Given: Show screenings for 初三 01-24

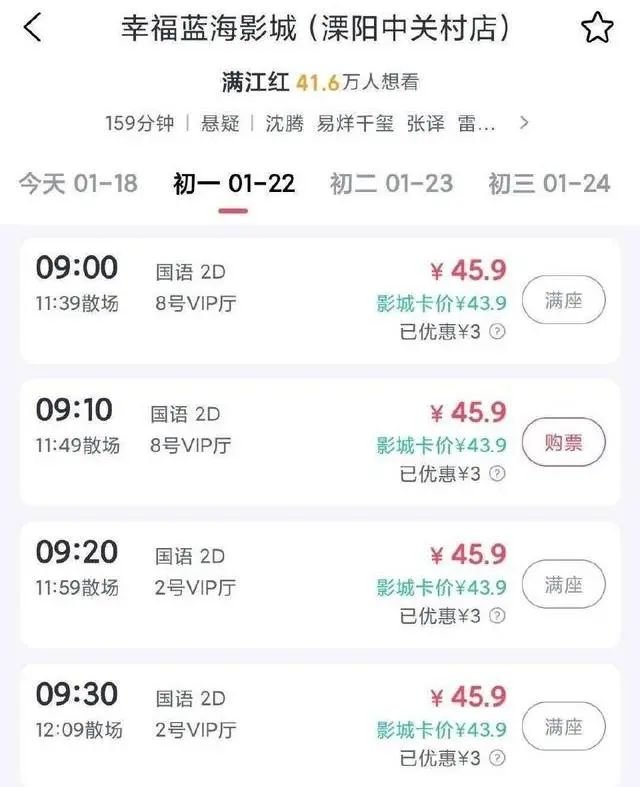Looking at the screenshot, I should 549,184.
